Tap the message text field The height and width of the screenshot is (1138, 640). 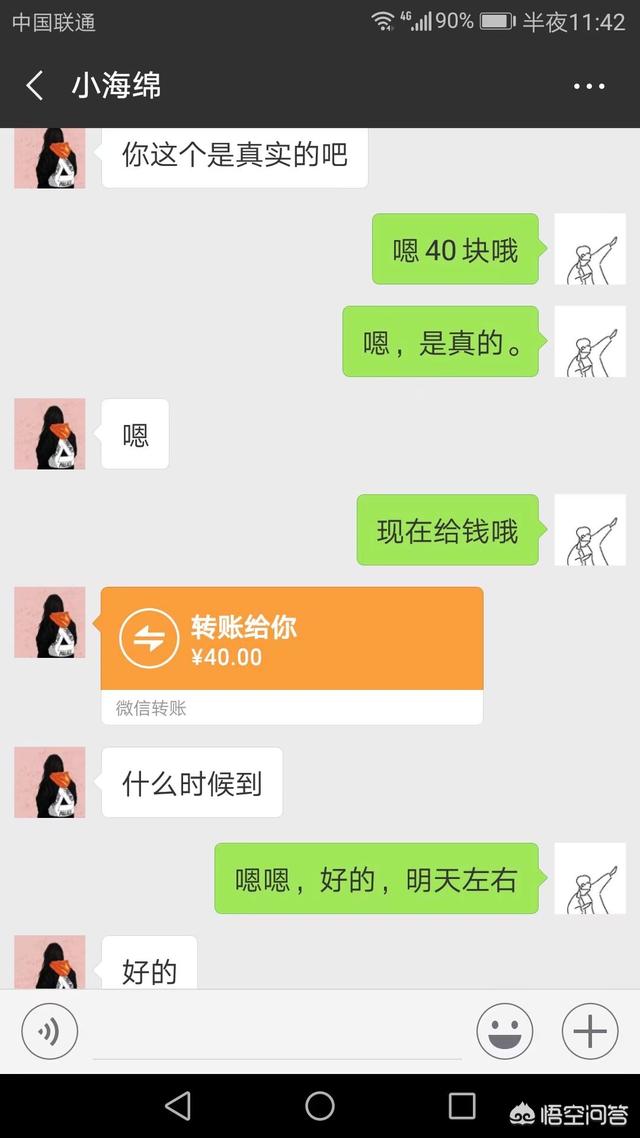click(277, 1033)
